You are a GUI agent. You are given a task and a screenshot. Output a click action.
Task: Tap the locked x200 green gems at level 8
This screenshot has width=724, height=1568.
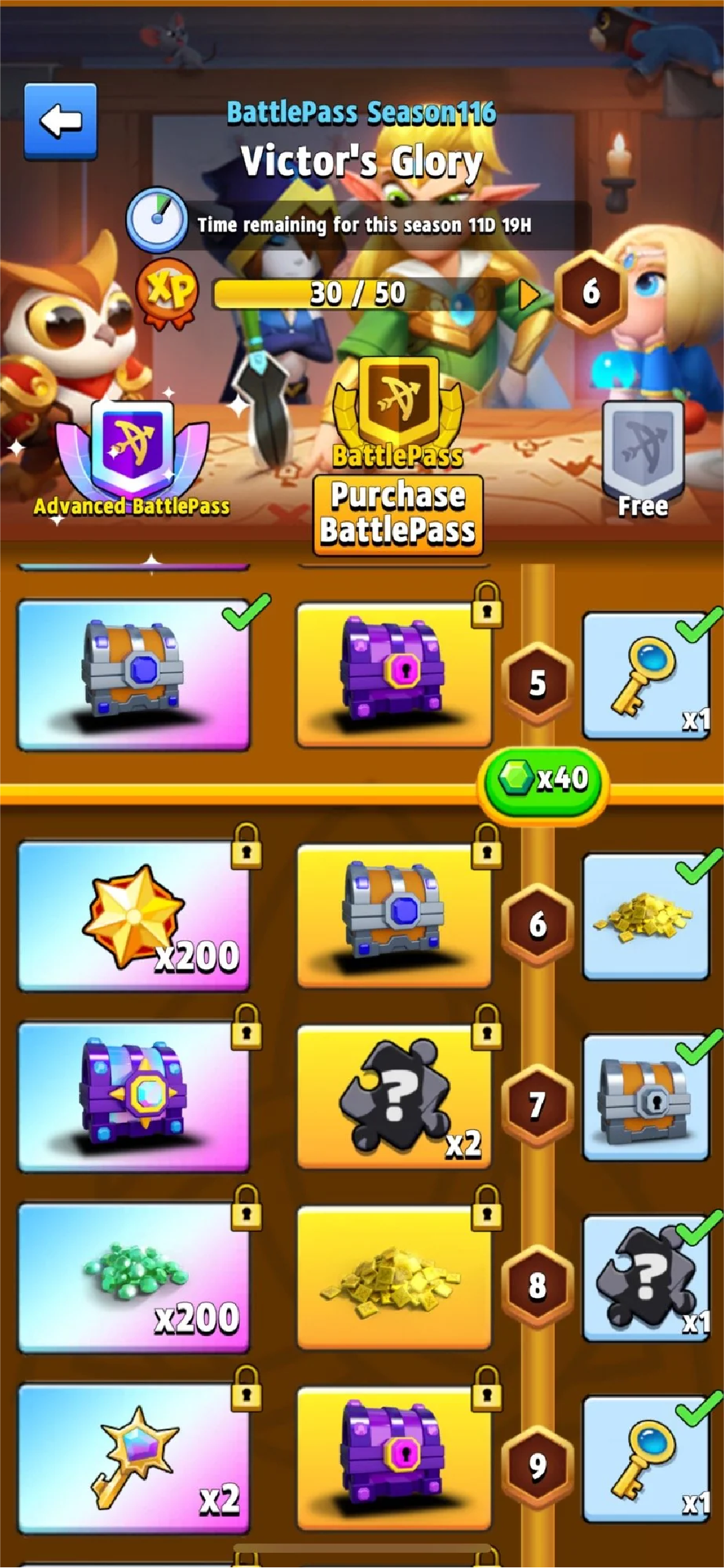click(x=134, y=1278)
